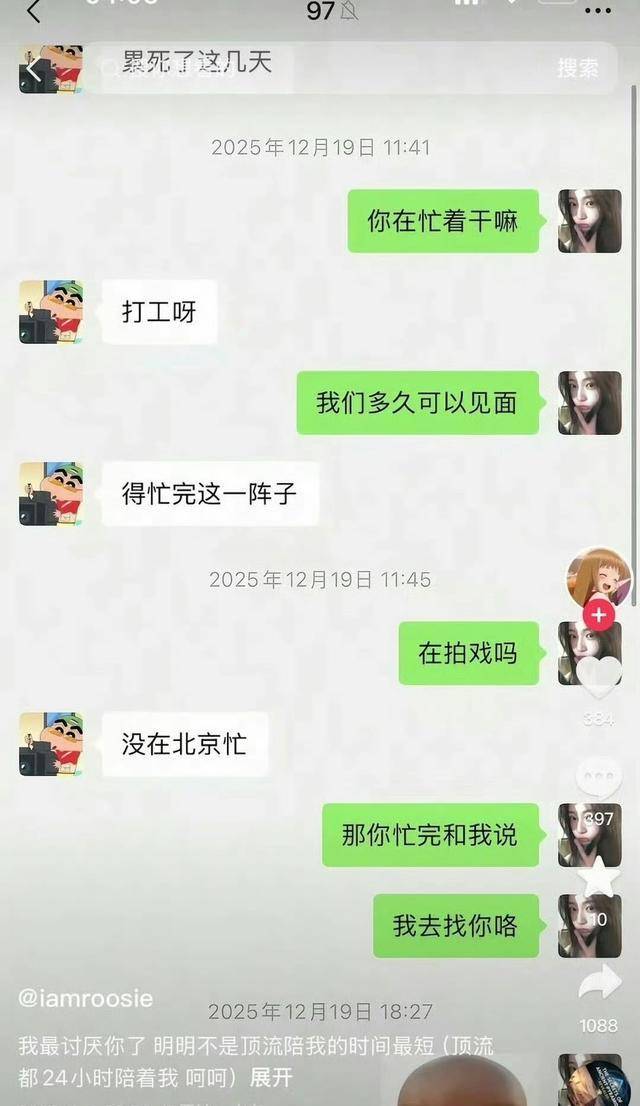The image size is (640, 1106).
Task: Follow the author with the red plus
Action: coord(599,614)
